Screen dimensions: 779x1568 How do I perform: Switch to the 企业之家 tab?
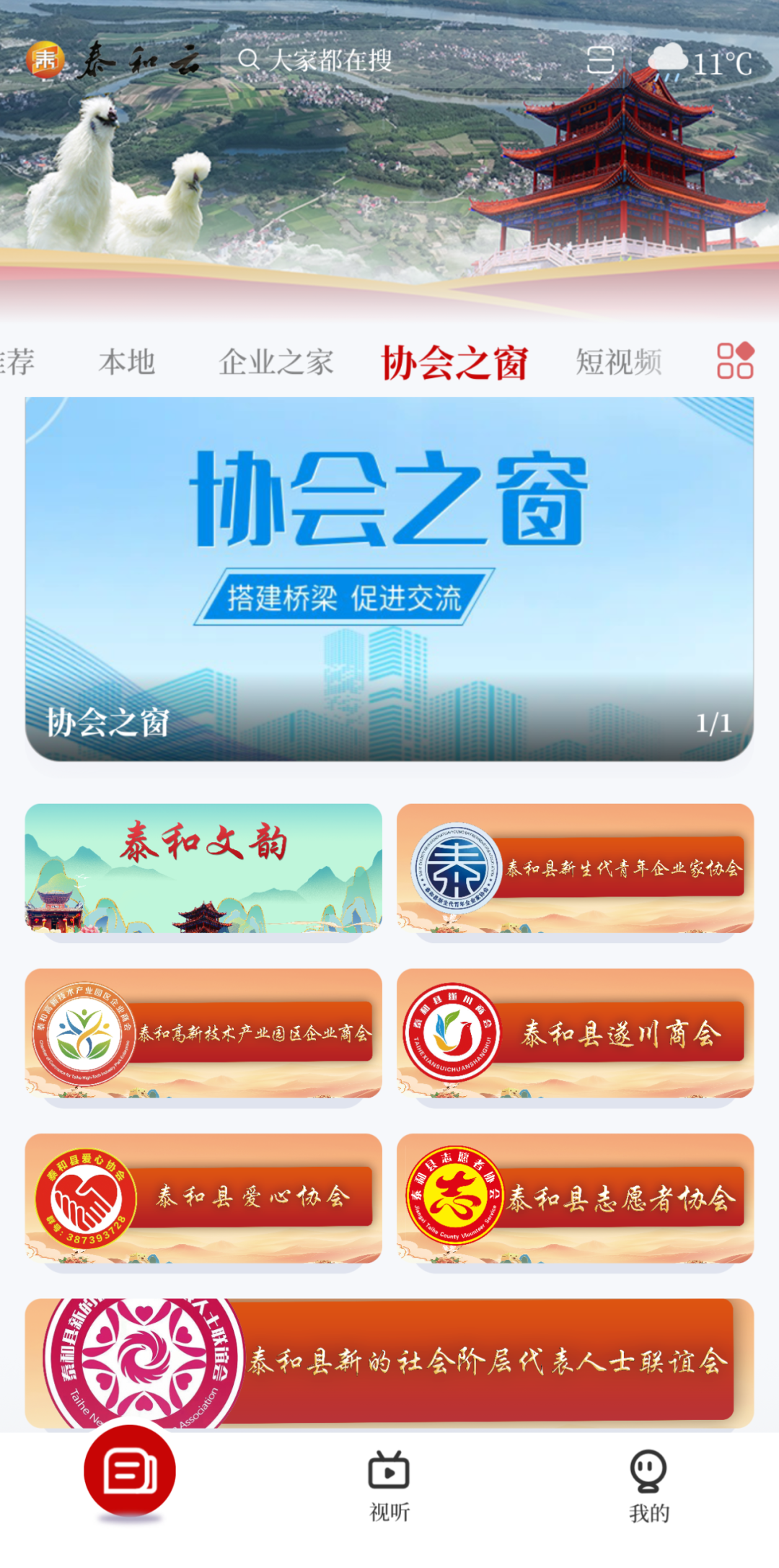click(276, 362)
